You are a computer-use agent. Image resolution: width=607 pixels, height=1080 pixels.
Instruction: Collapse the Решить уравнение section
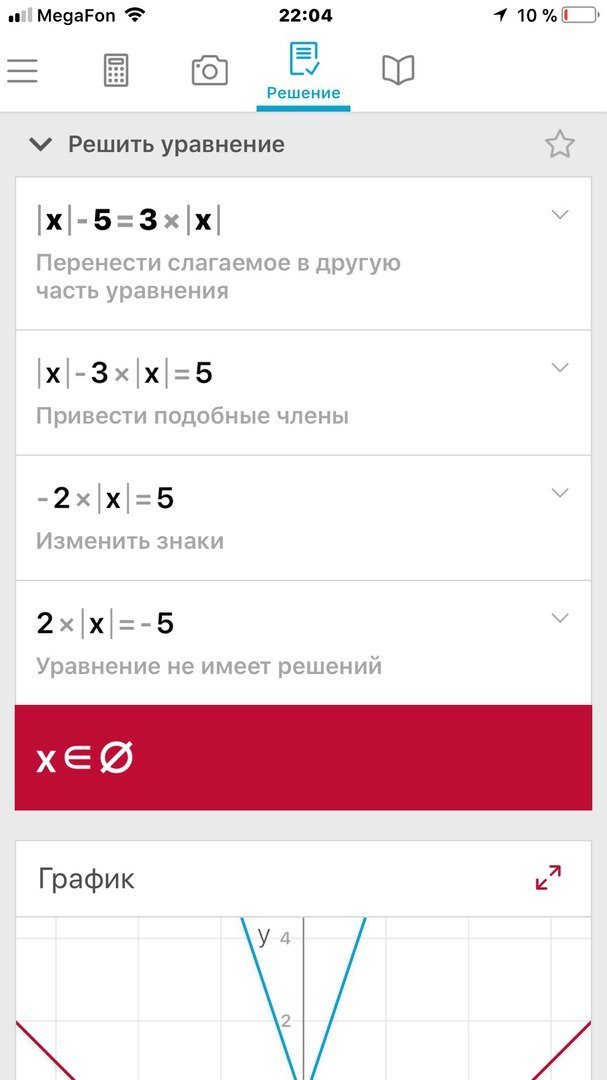click(41, 145)
